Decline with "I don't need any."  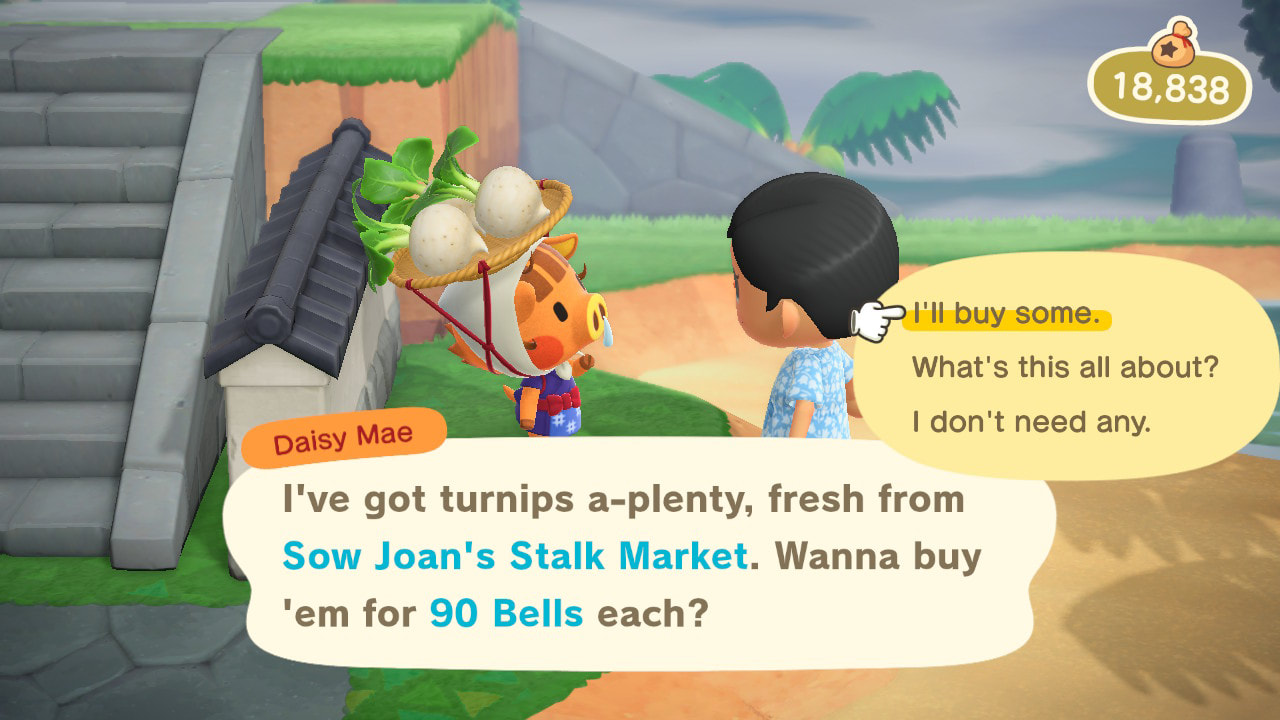click(1031, 422)
